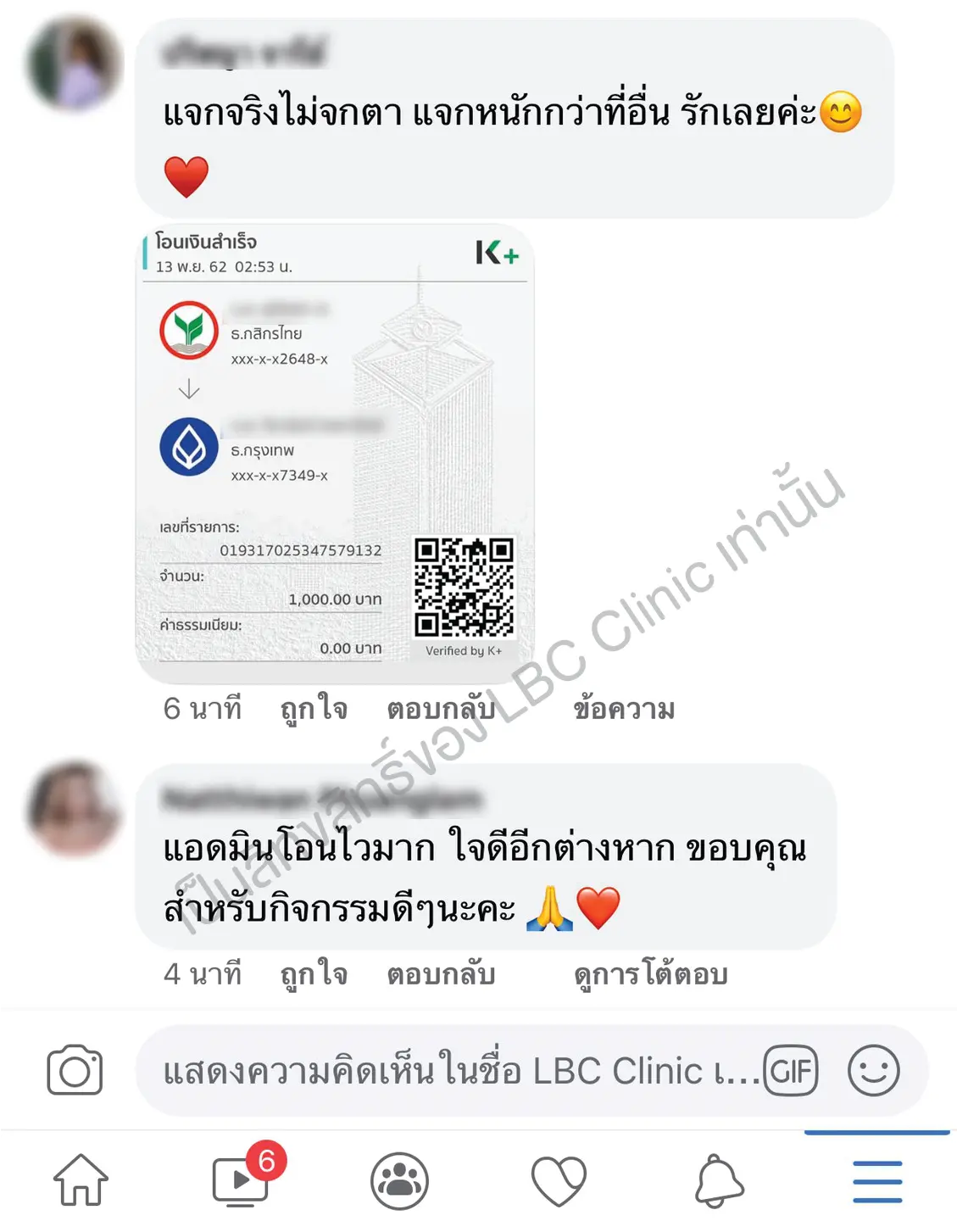
Task: Tap ดูการโต้ตอบ to view replies
Action: [650, 974]
